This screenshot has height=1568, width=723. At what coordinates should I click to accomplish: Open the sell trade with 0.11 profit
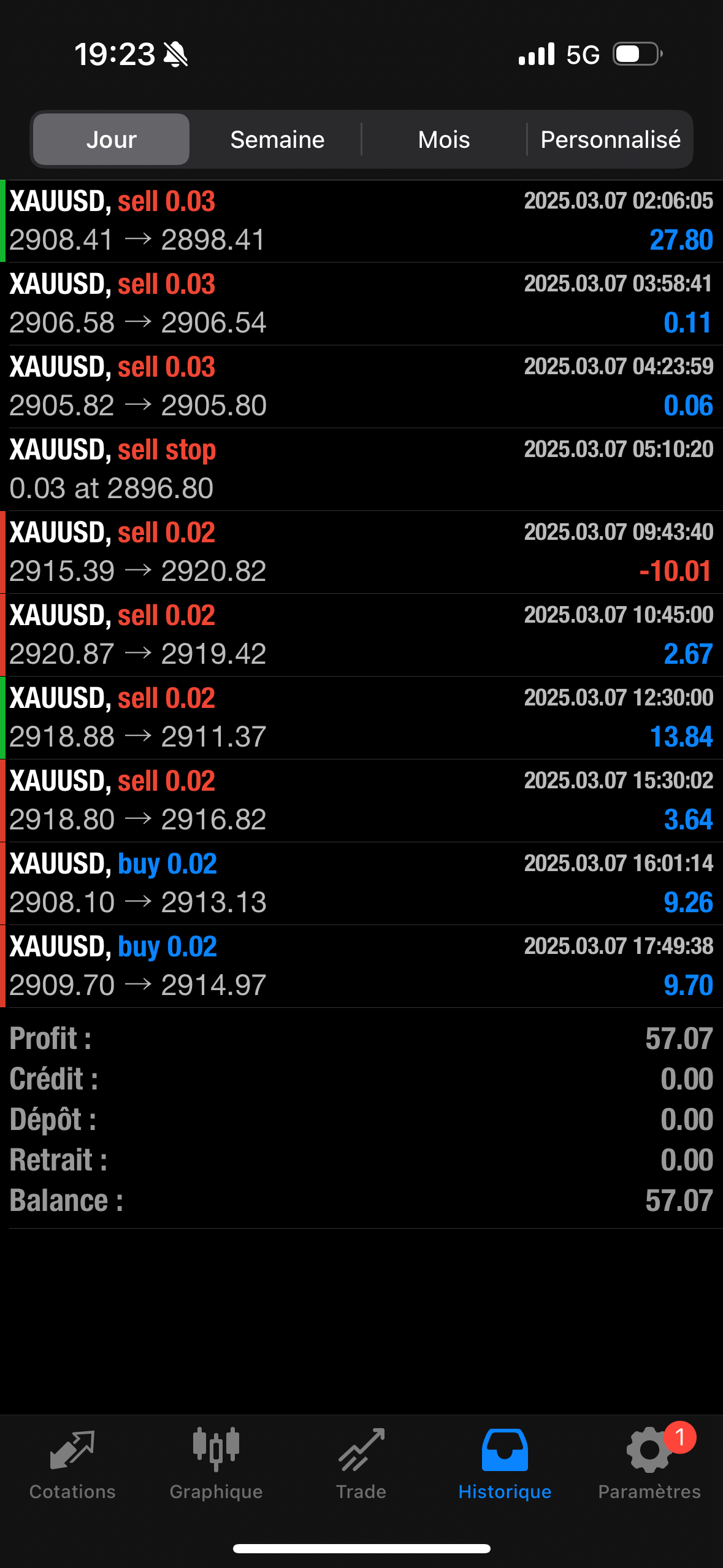361,304
